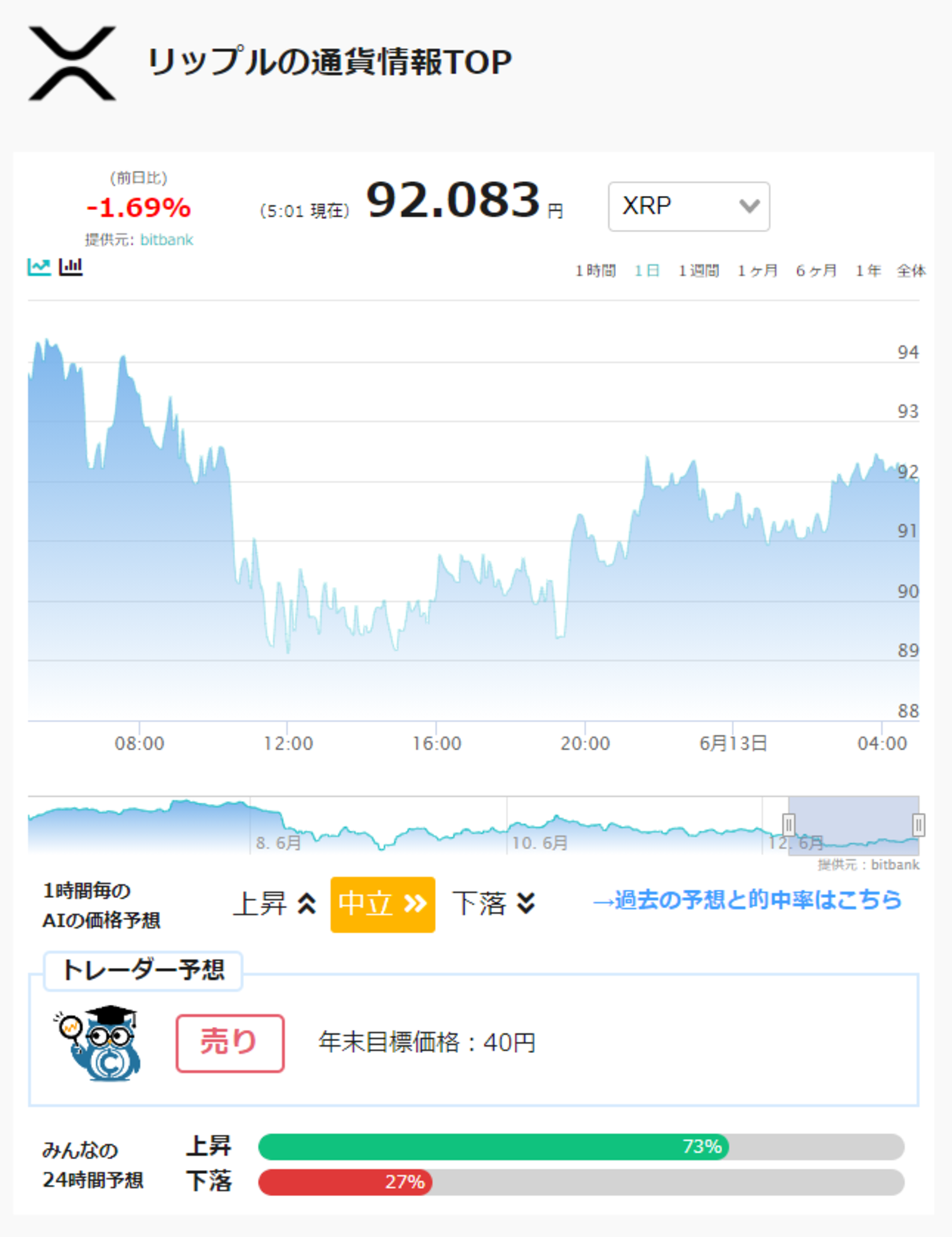Select the 1ヶ月 chart range
Screen dimensions: 952x1237
(758, 271)
